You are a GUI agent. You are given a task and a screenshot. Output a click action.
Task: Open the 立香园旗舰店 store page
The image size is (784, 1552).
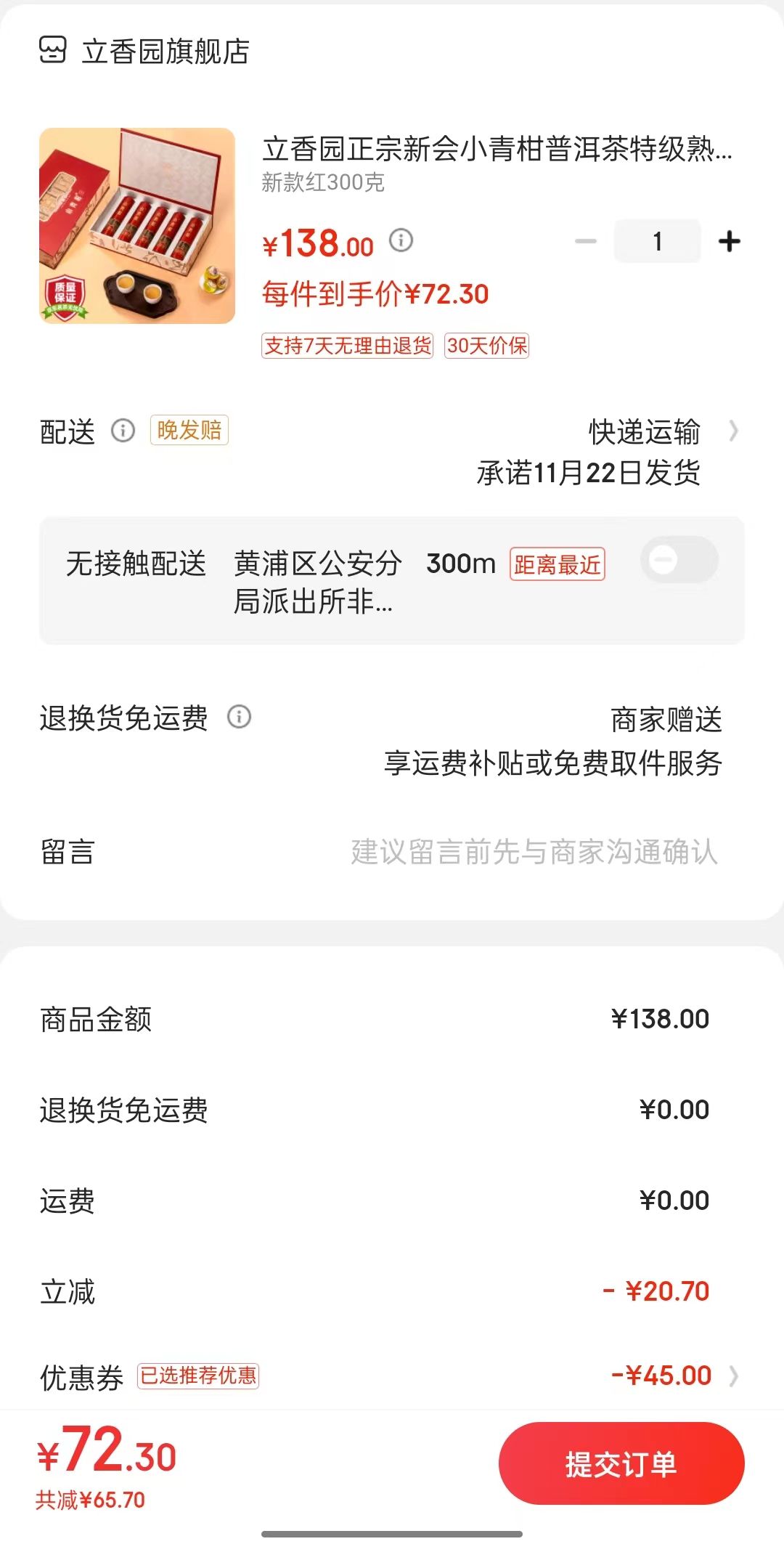pyautogui.click(x=144, y=51)
